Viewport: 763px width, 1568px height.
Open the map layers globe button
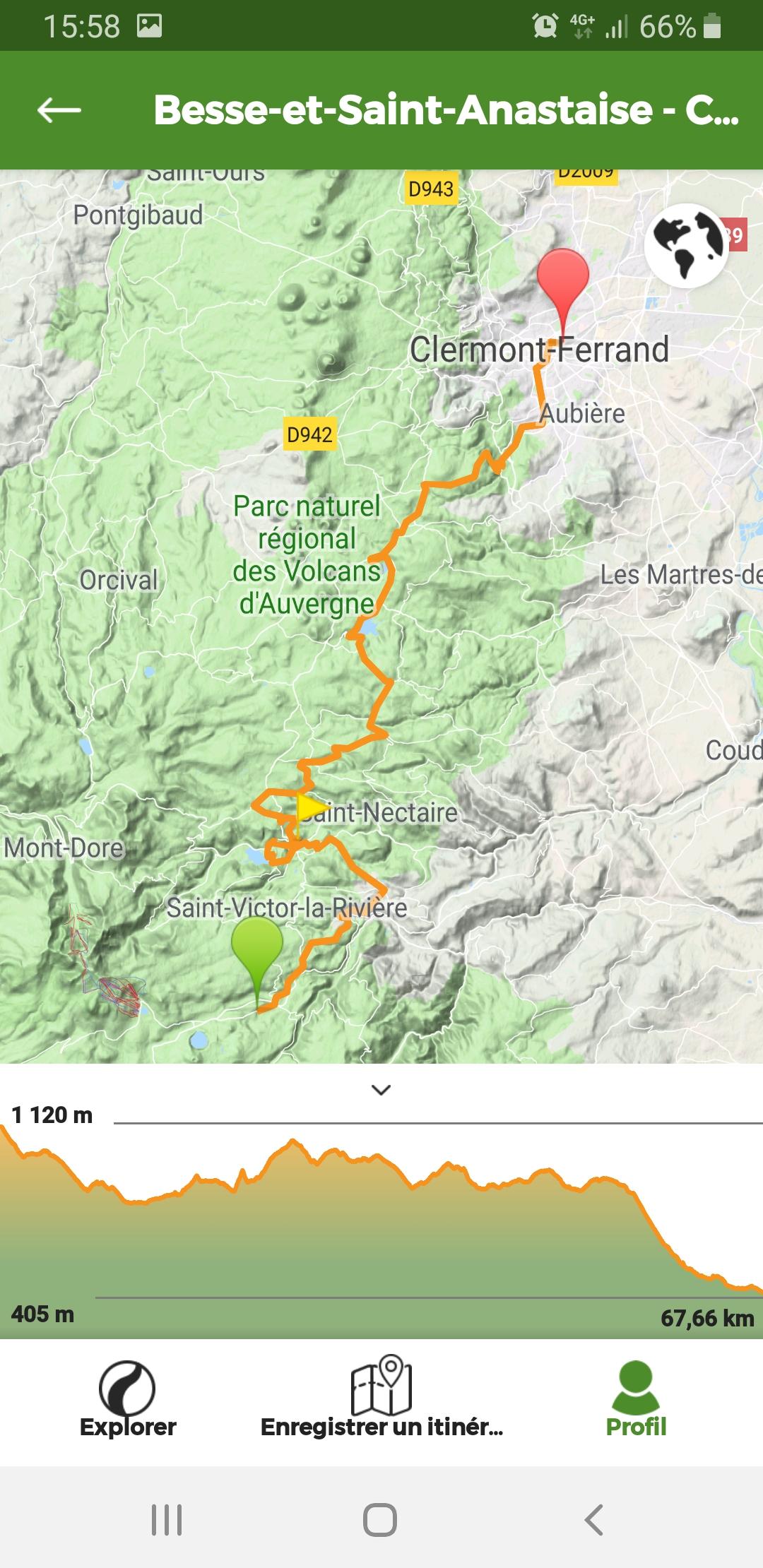pyautogui.click(x=686, y=245)
